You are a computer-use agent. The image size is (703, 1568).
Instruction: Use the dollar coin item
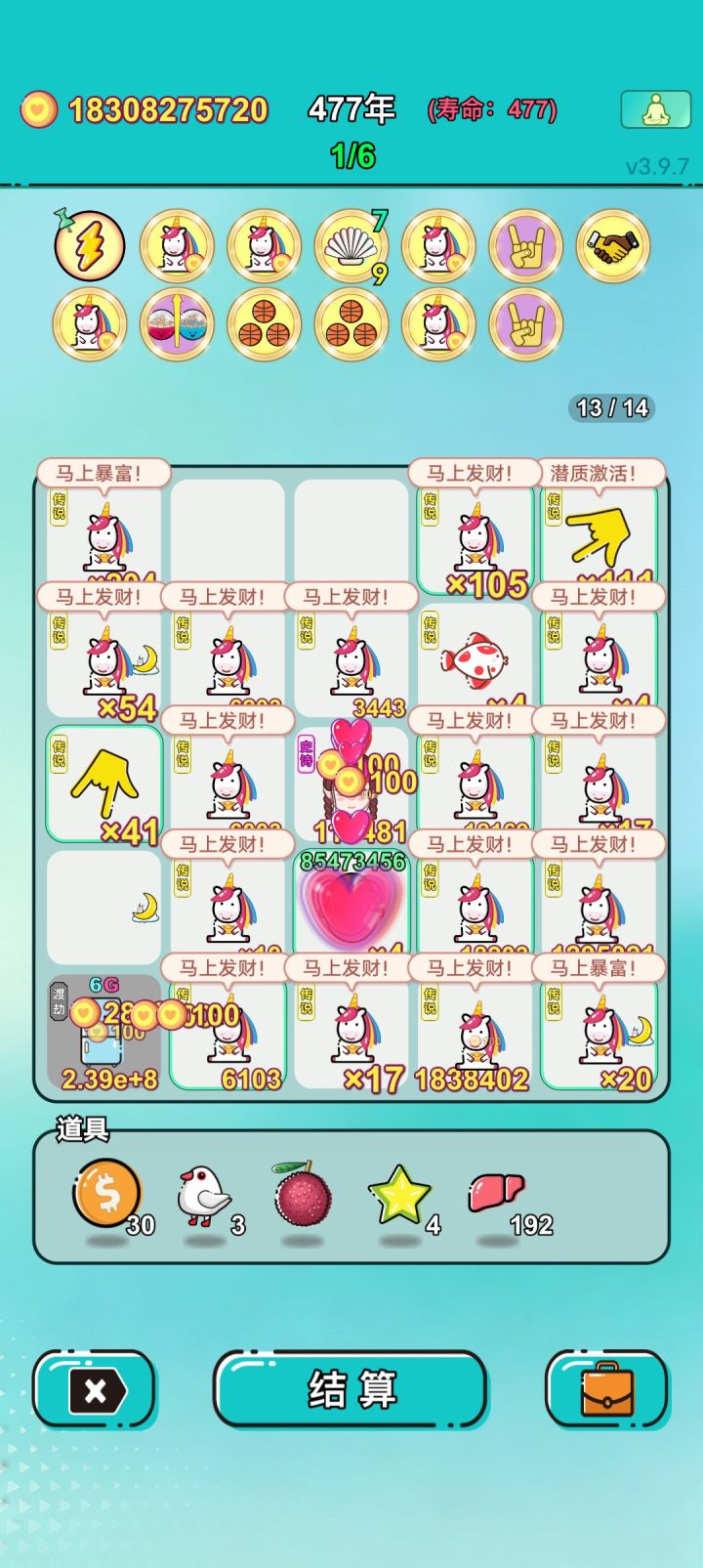(107, 1193)
